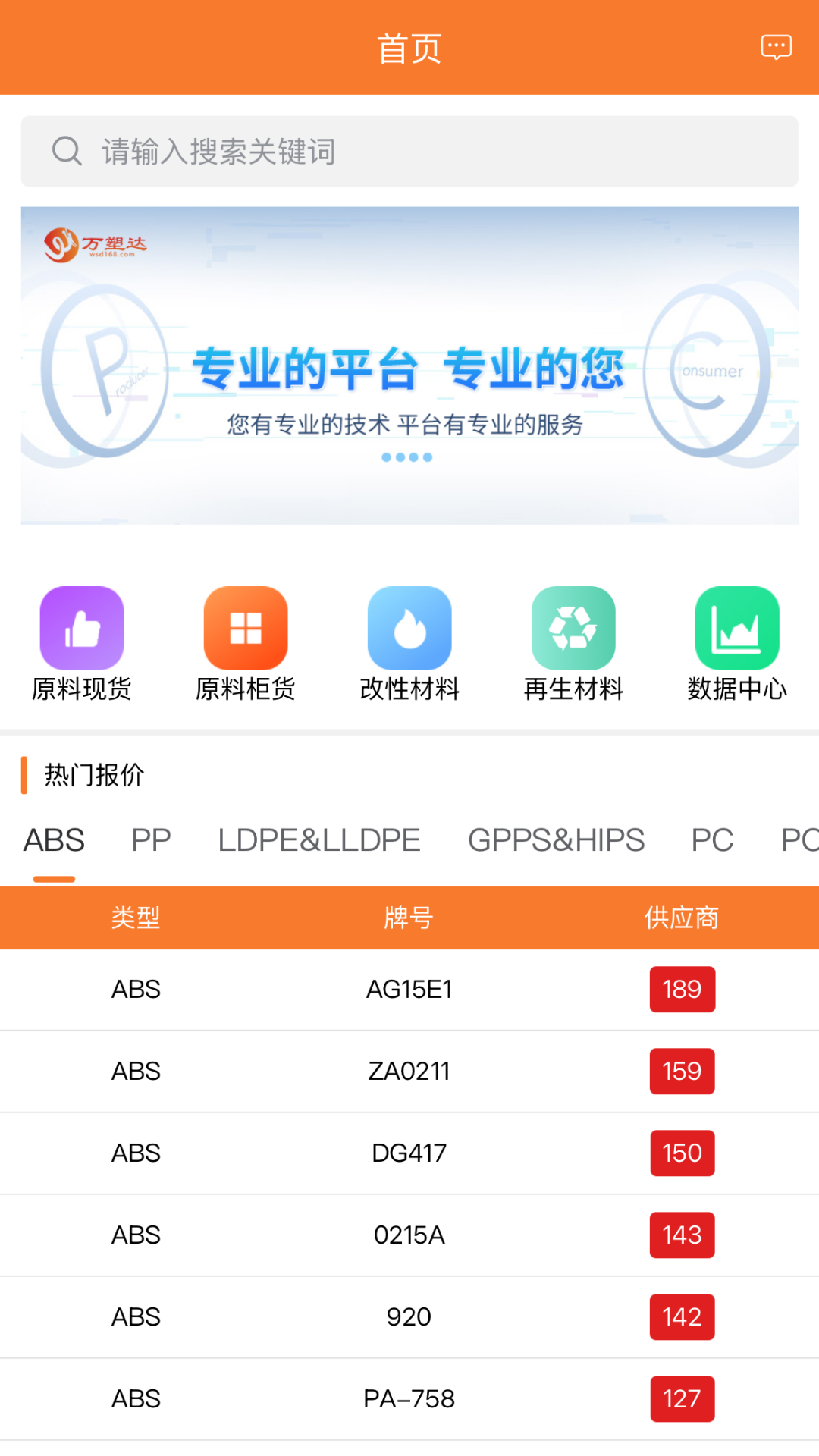Open the PC price listing tab
Screen dimensions: 819x1456
(711, 839)
